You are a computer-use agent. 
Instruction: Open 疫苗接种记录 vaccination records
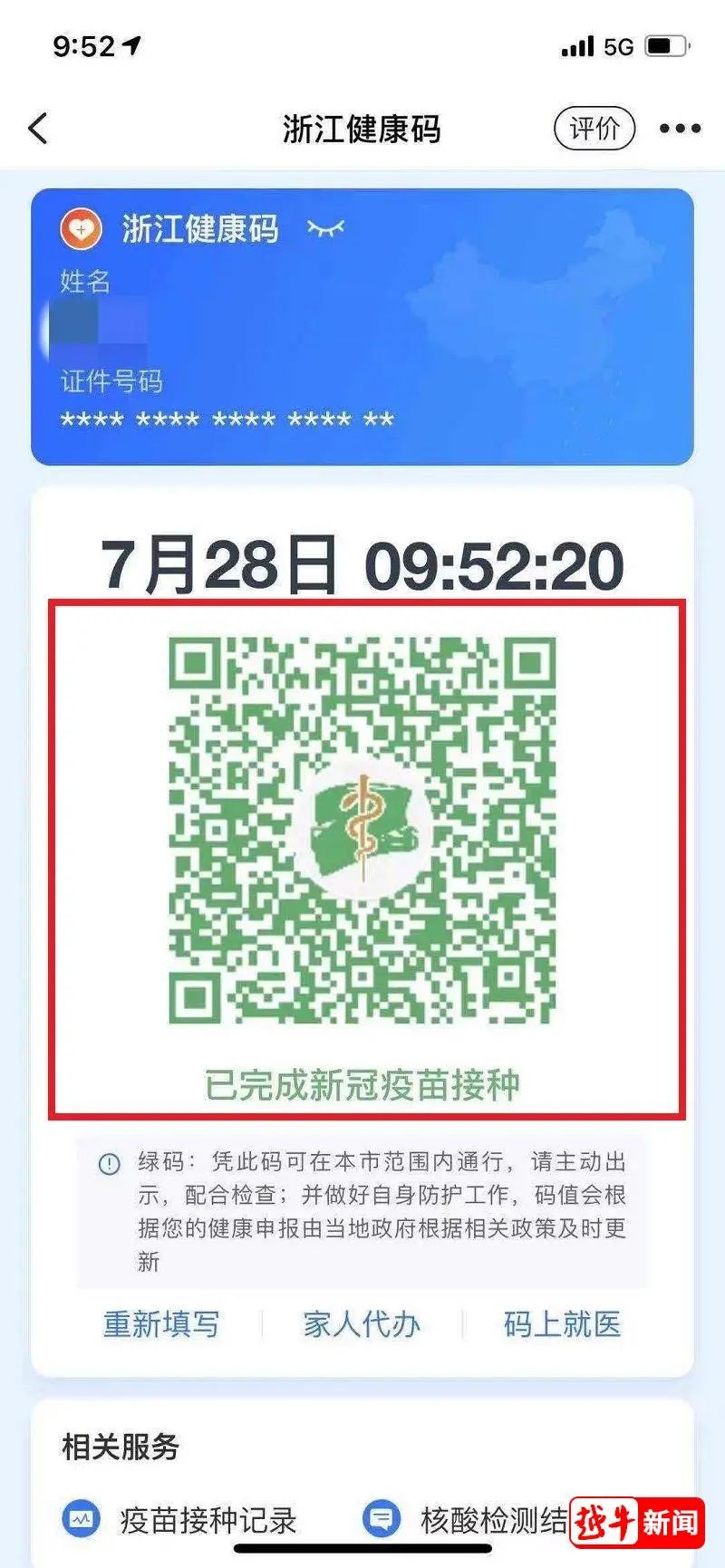point(181,1519)
